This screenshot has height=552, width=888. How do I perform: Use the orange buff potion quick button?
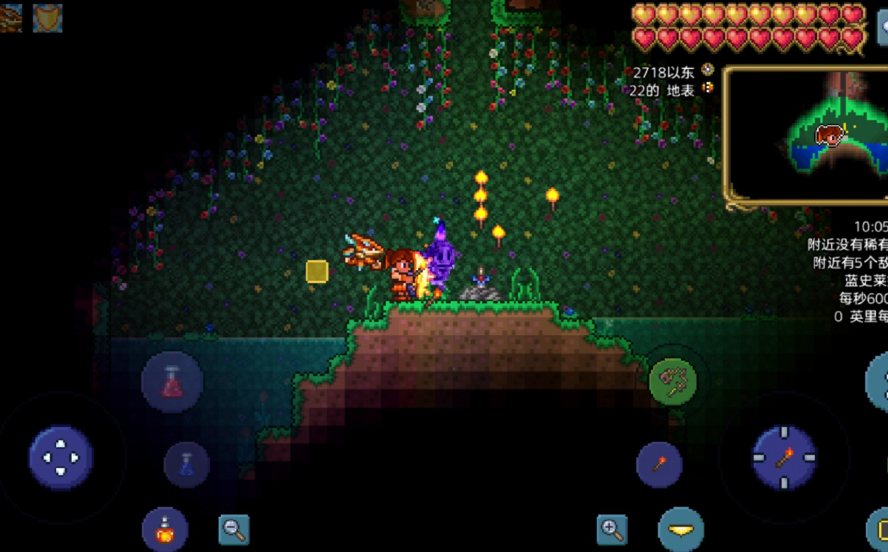165,530
